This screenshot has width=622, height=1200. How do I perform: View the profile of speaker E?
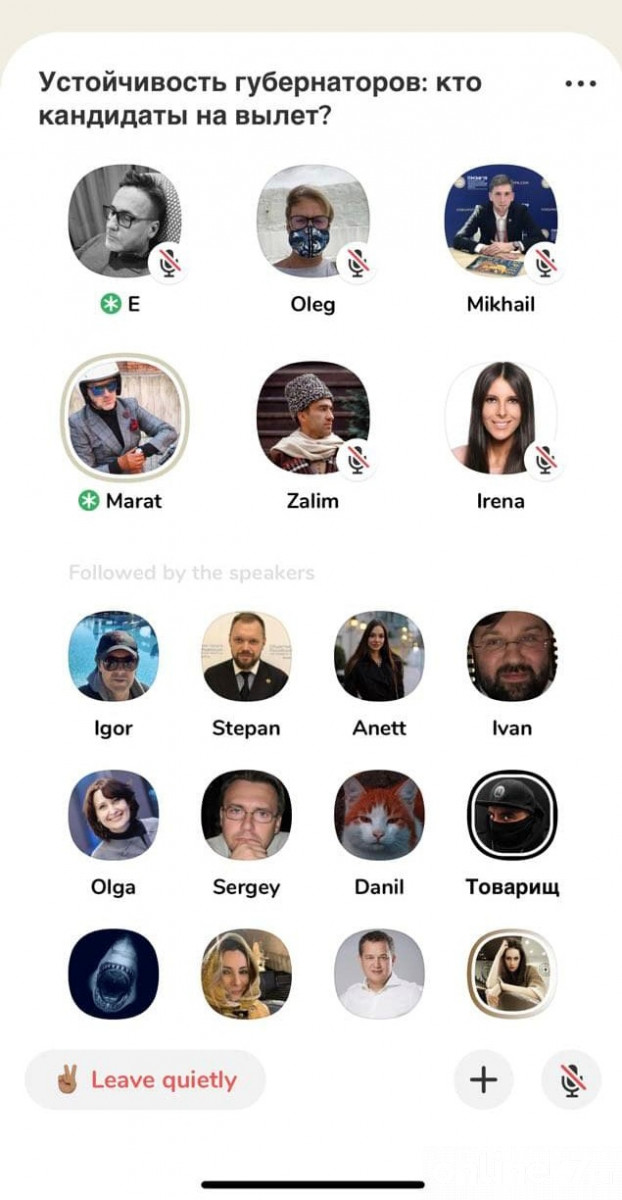tap(125, 221)
